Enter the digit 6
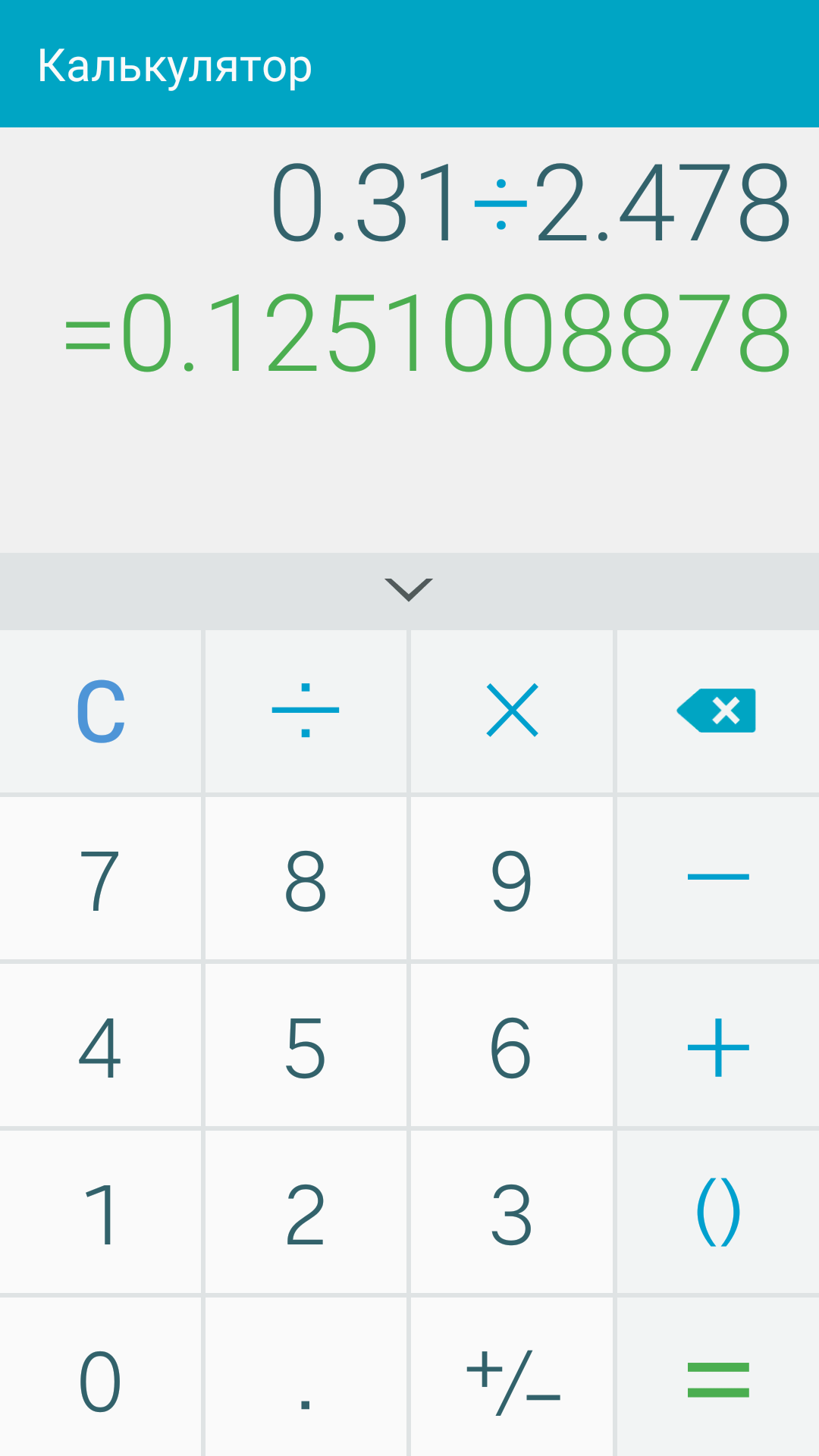819x1456 pixels. pos(512,1045)
